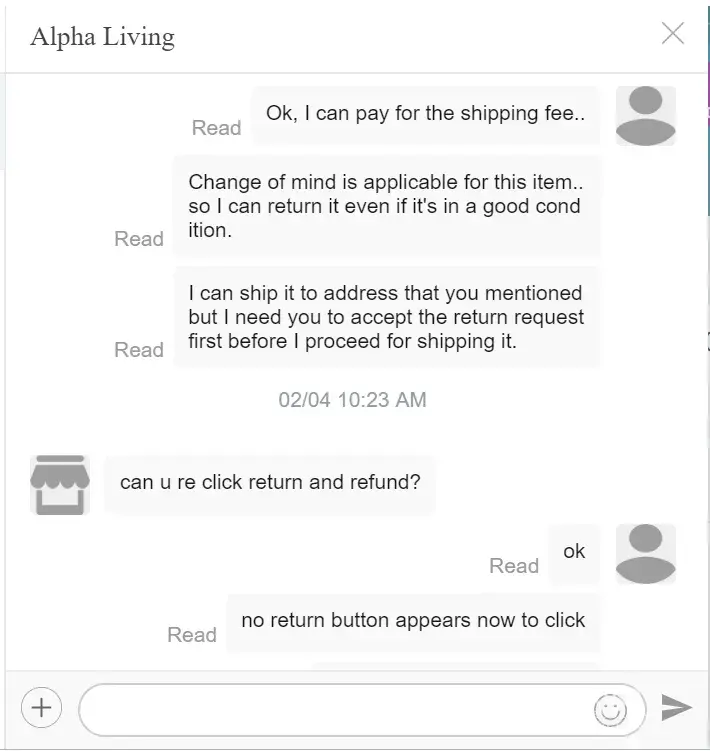
Task: Open the emoji picker
Action: click(x=610, y=709)
